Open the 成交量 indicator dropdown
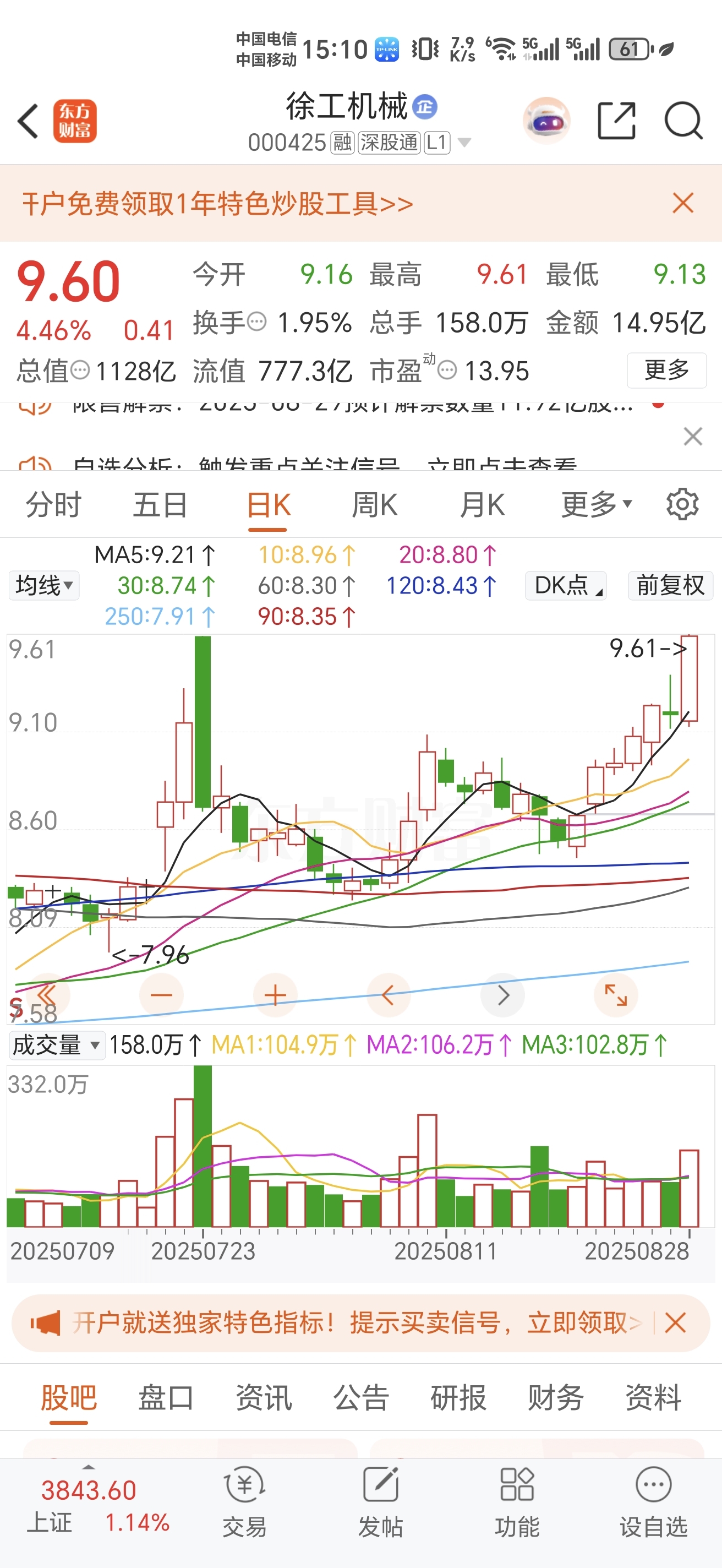722x1568 pixels. 56,1045
